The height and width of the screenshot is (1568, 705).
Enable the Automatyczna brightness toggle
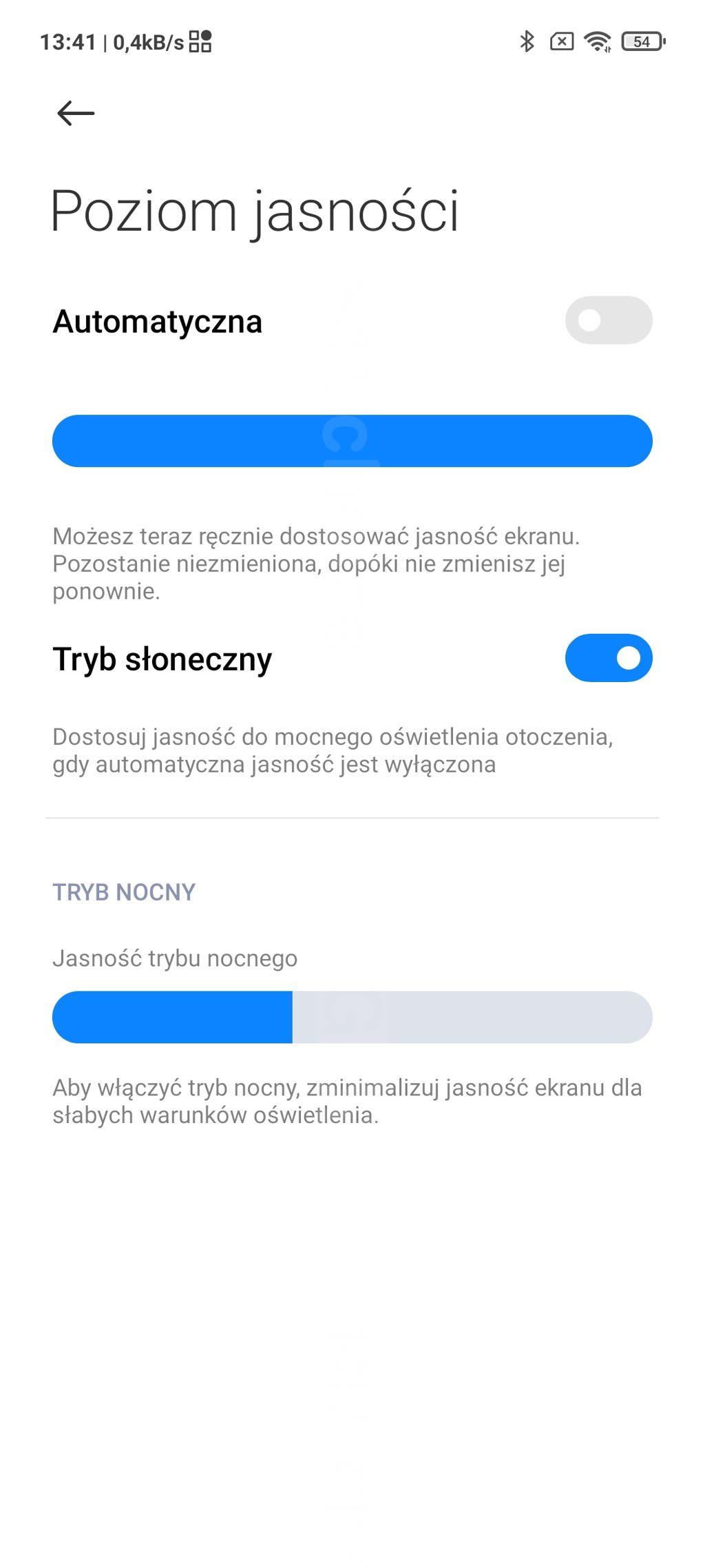pyautogui.click(x=608, y=320)
